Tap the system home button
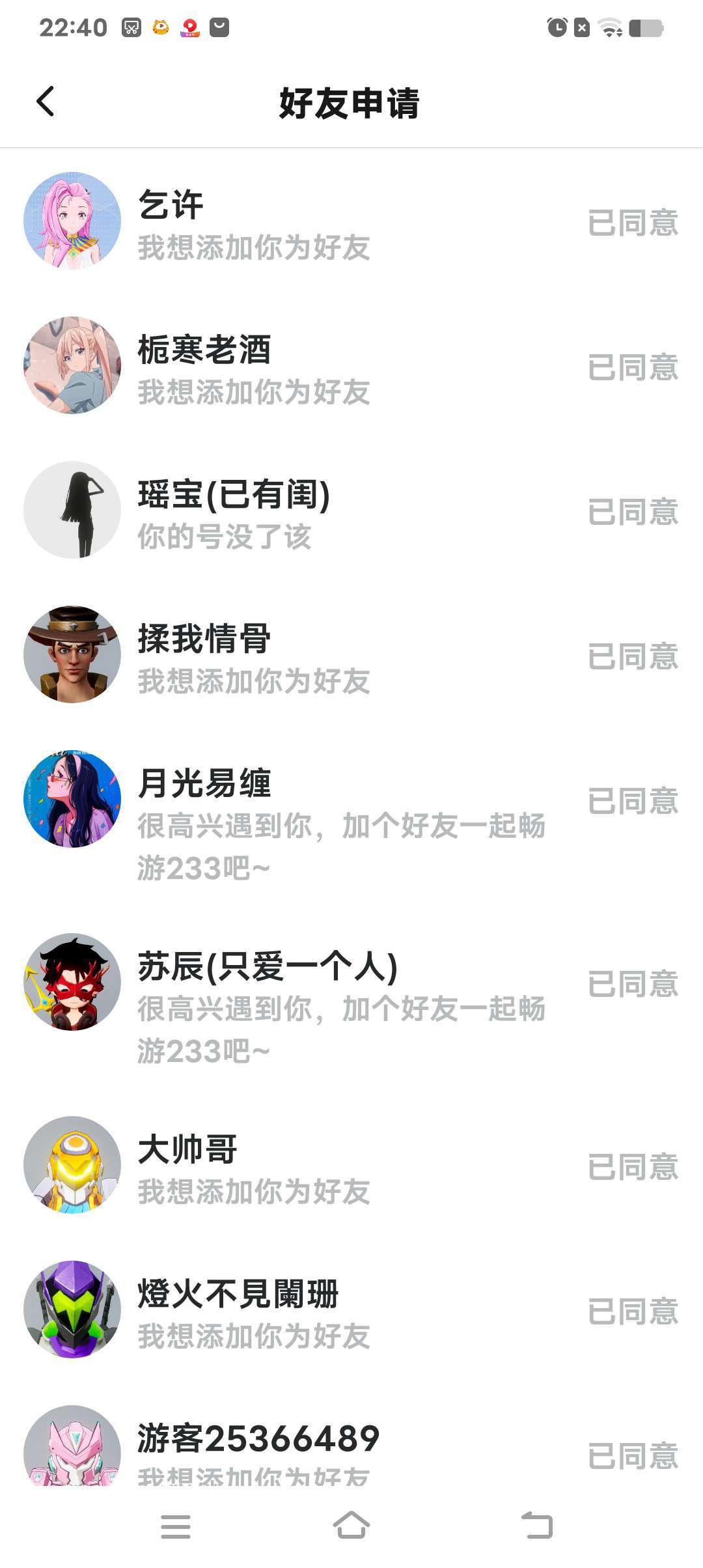This screenshot has height=1568, width=703. [351, 1526]
